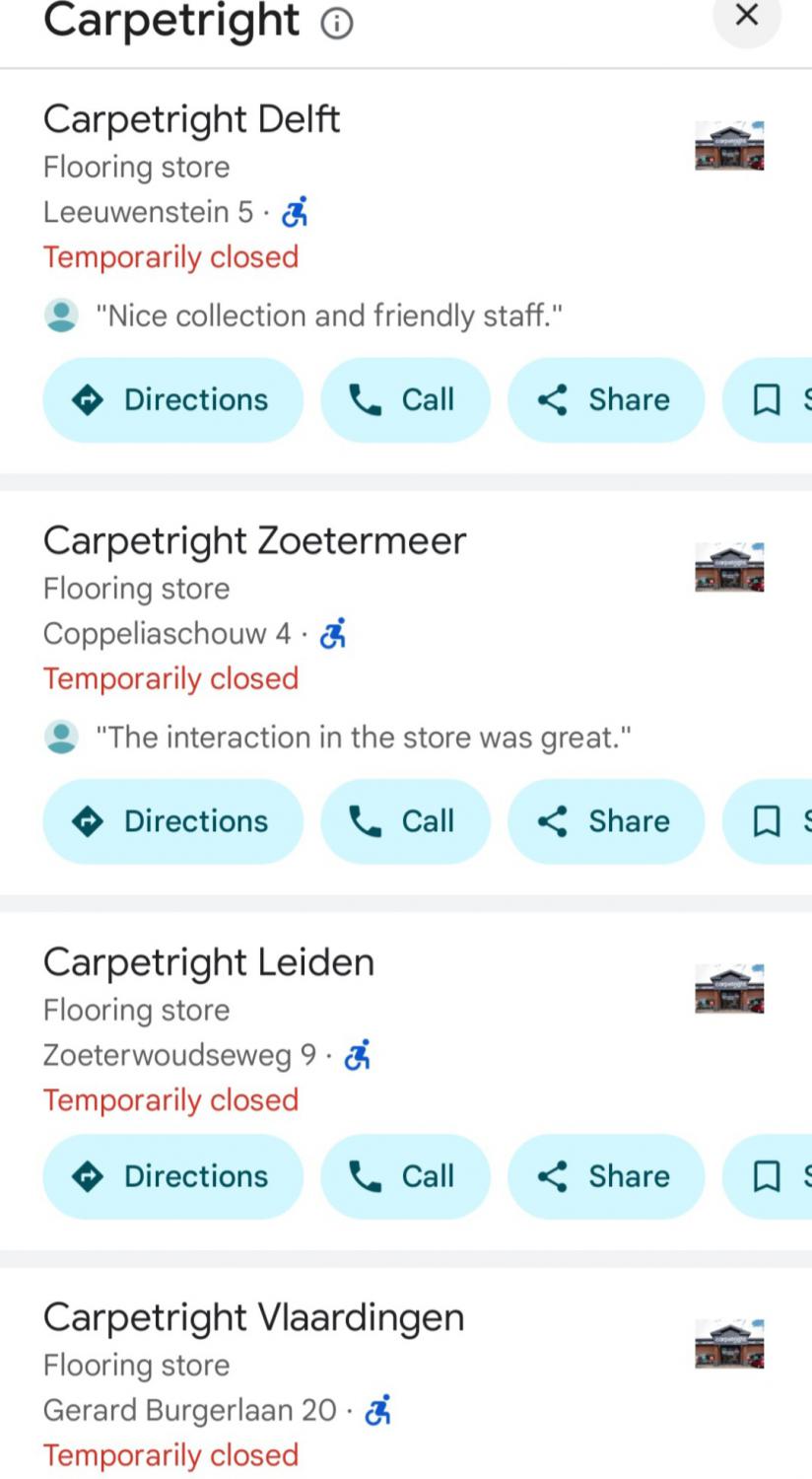Share the Carpetright Leiden location
The image size is (812, 1479).
[x=606, y=1176]
